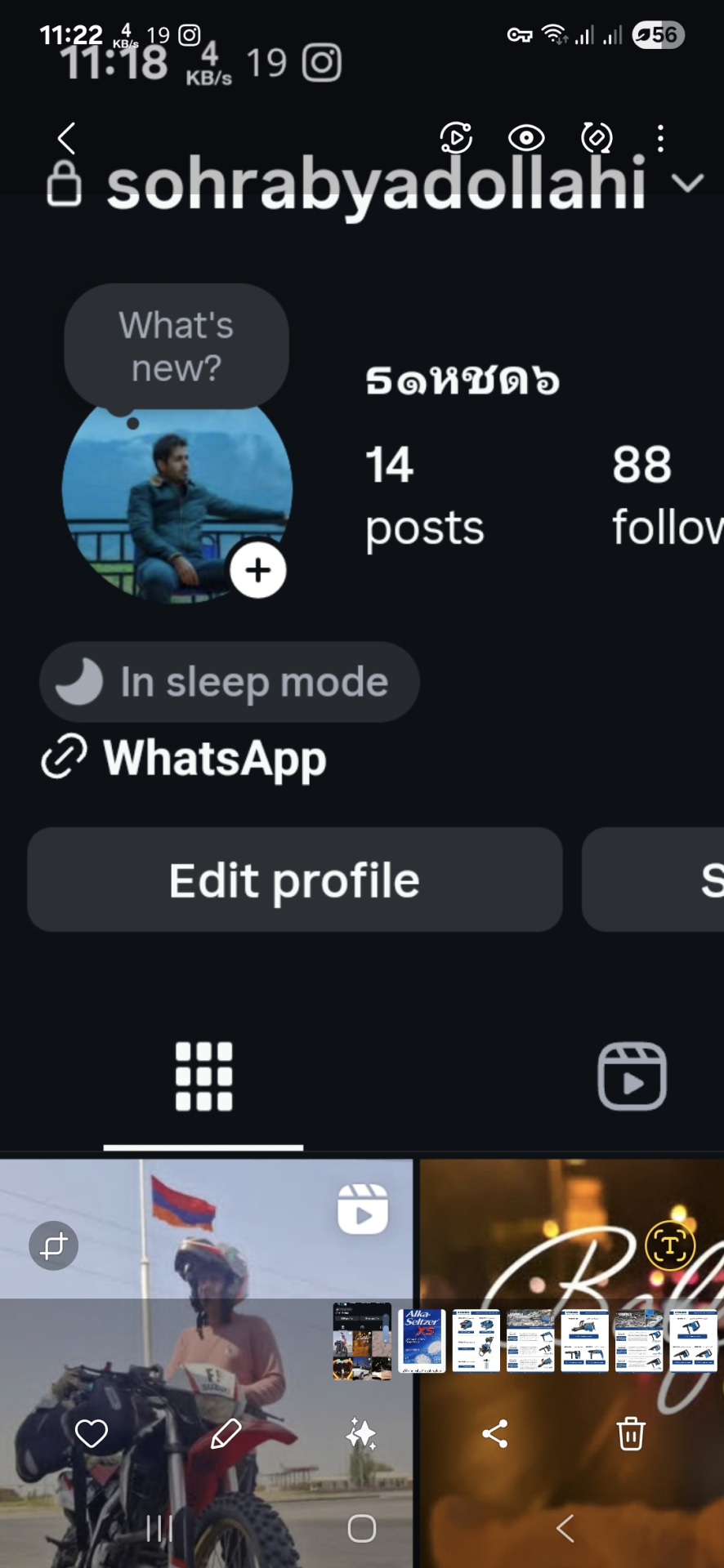
Task: Share this image
Action: [495, 1433]
